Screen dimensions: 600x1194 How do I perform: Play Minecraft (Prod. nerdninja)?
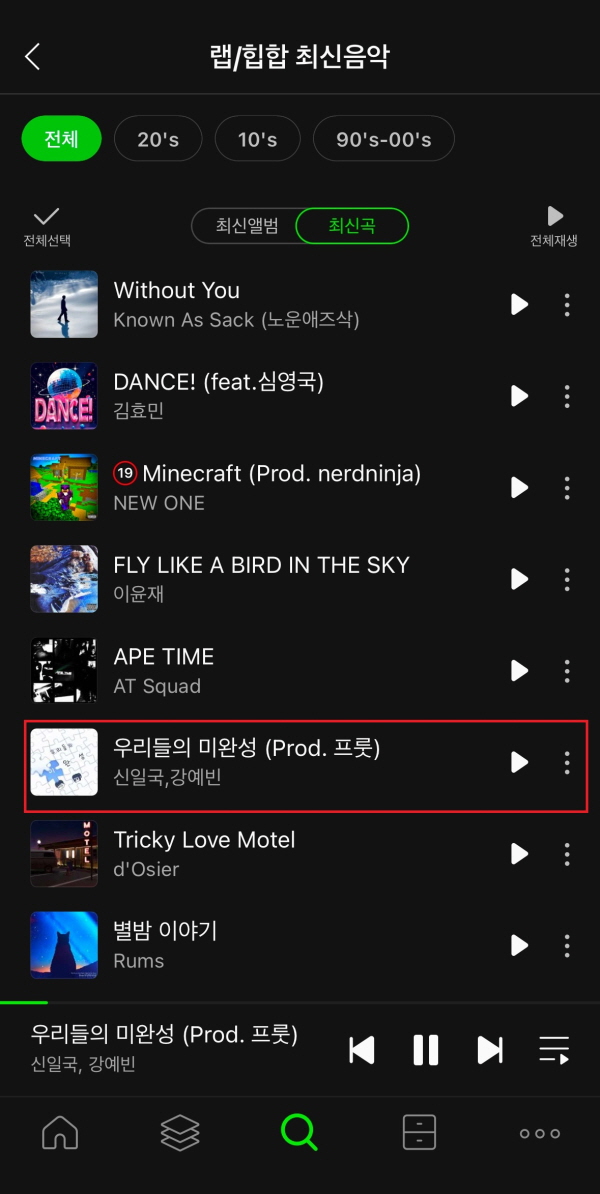tap(519, 487)
